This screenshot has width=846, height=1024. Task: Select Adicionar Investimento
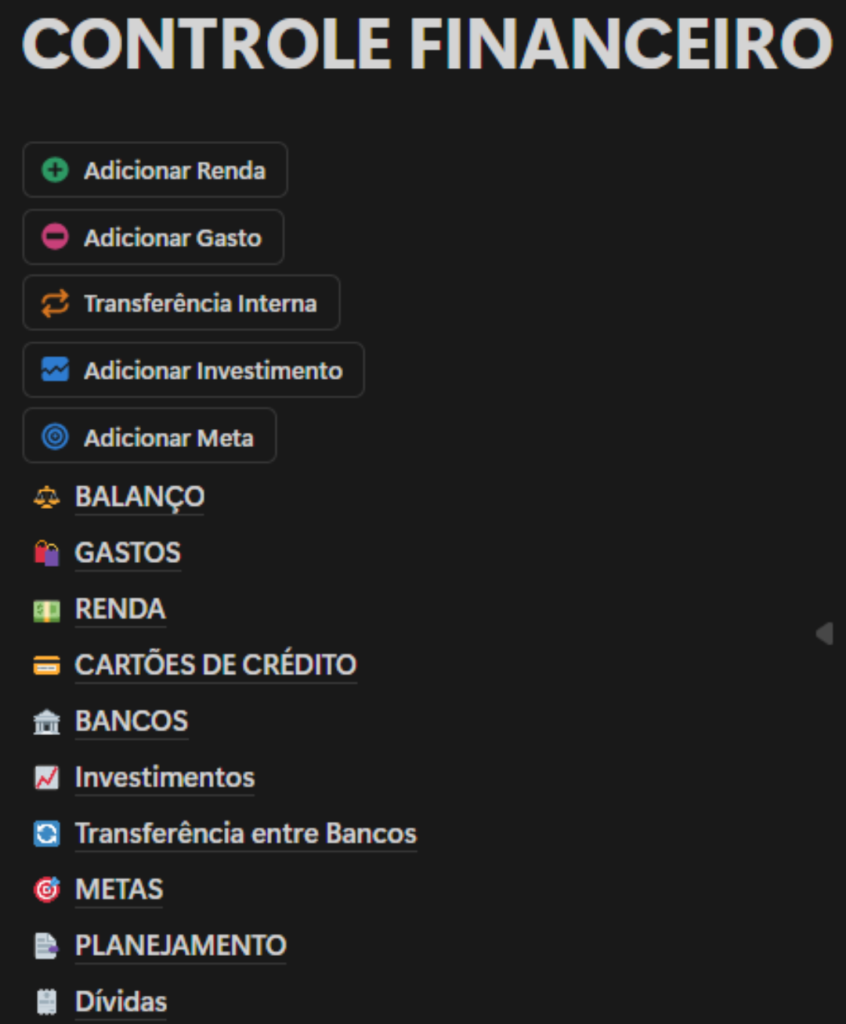pyautogui.click(x=193, y=371)
